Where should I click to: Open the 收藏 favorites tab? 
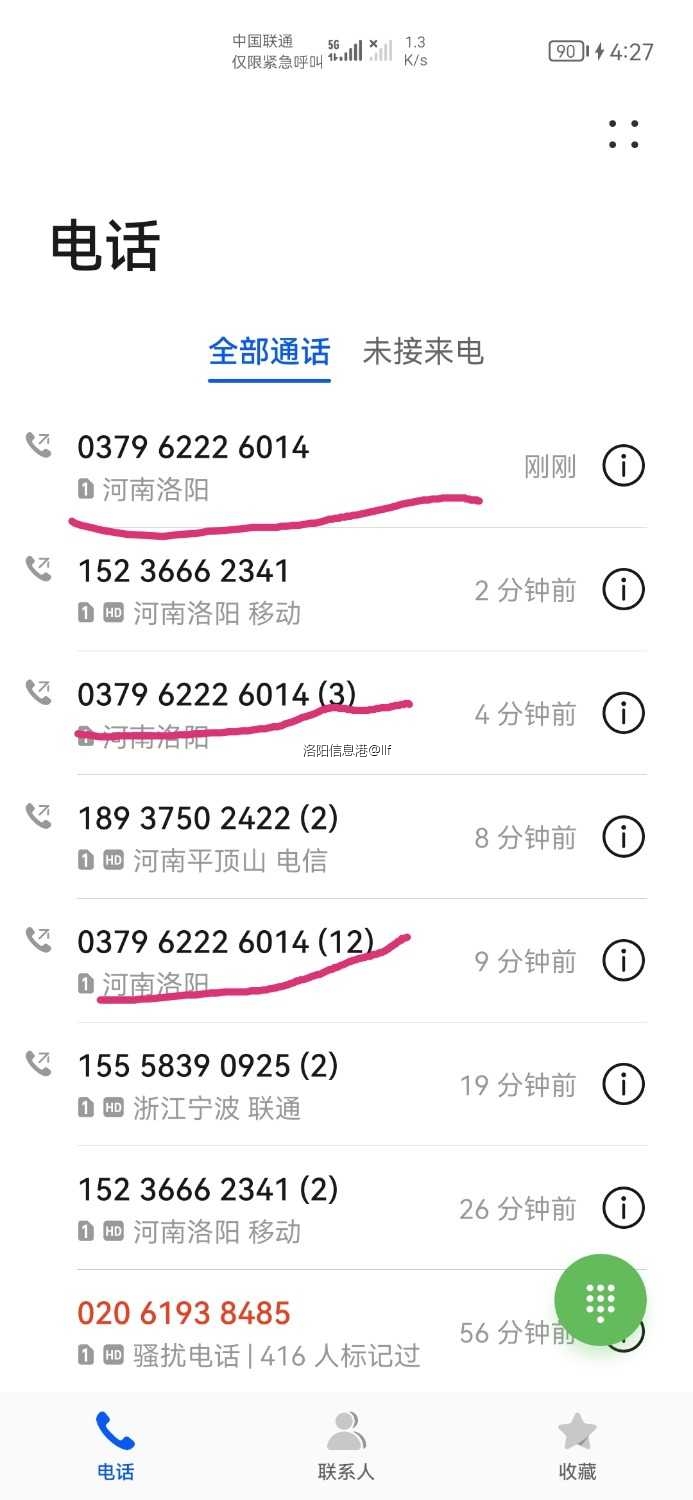pos(577,1445)
